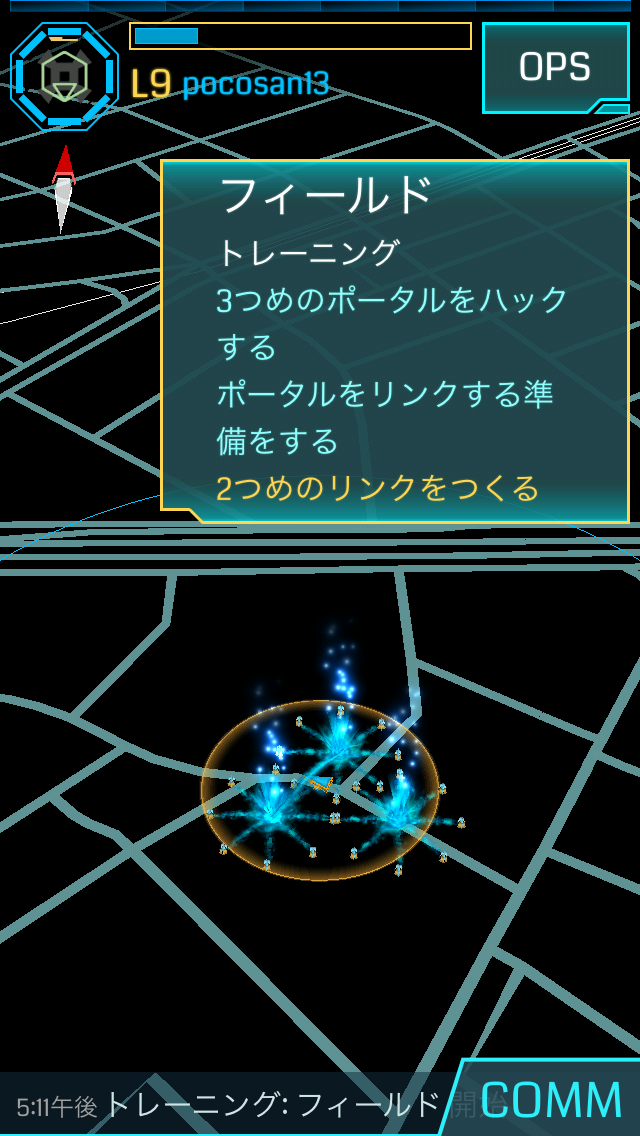Open the latest COMM training message
Image resolution: width=640 pixels, height=1136 pixels.
click(x=230, y=1105)
